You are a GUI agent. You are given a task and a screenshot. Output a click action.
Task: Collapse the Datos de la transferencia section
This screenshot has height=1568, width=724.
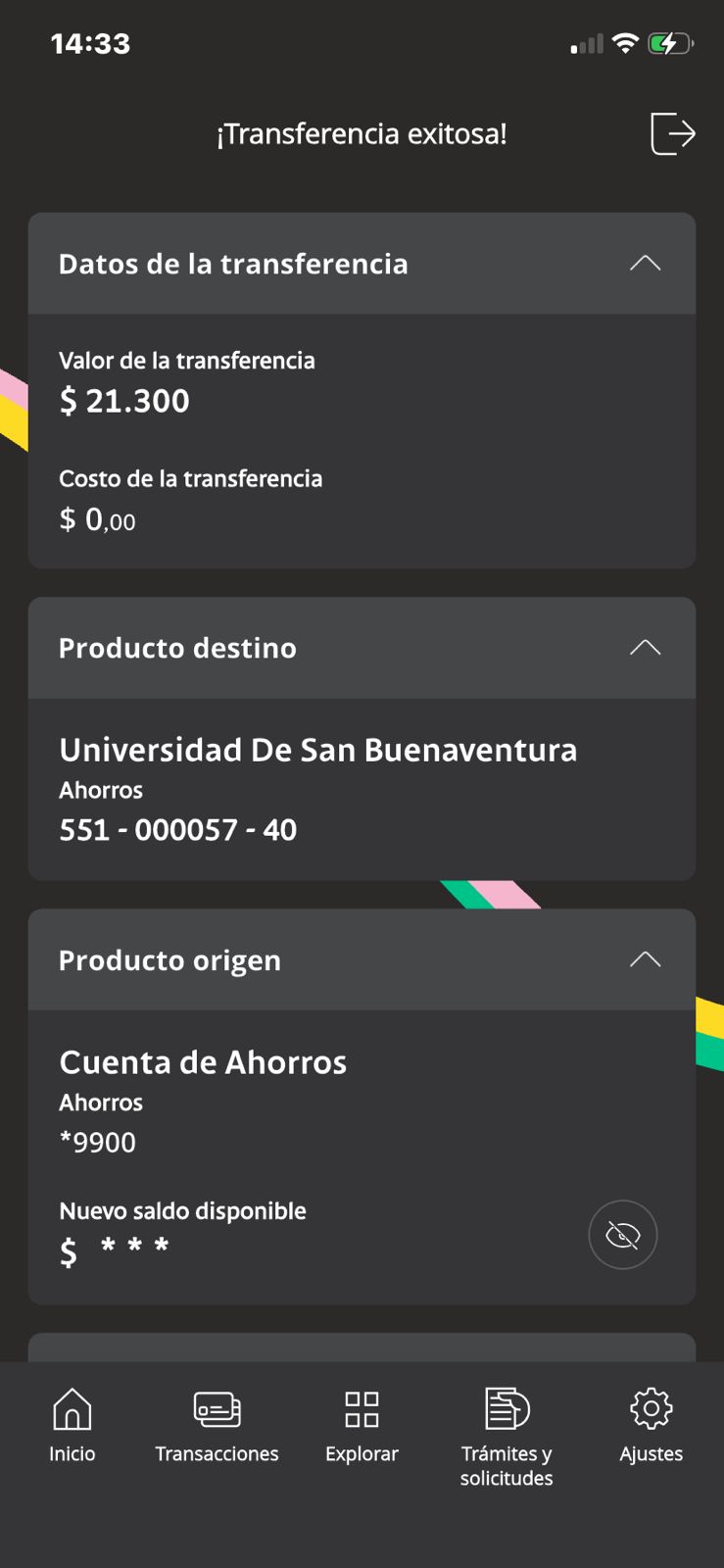click(x=645, y=264)
